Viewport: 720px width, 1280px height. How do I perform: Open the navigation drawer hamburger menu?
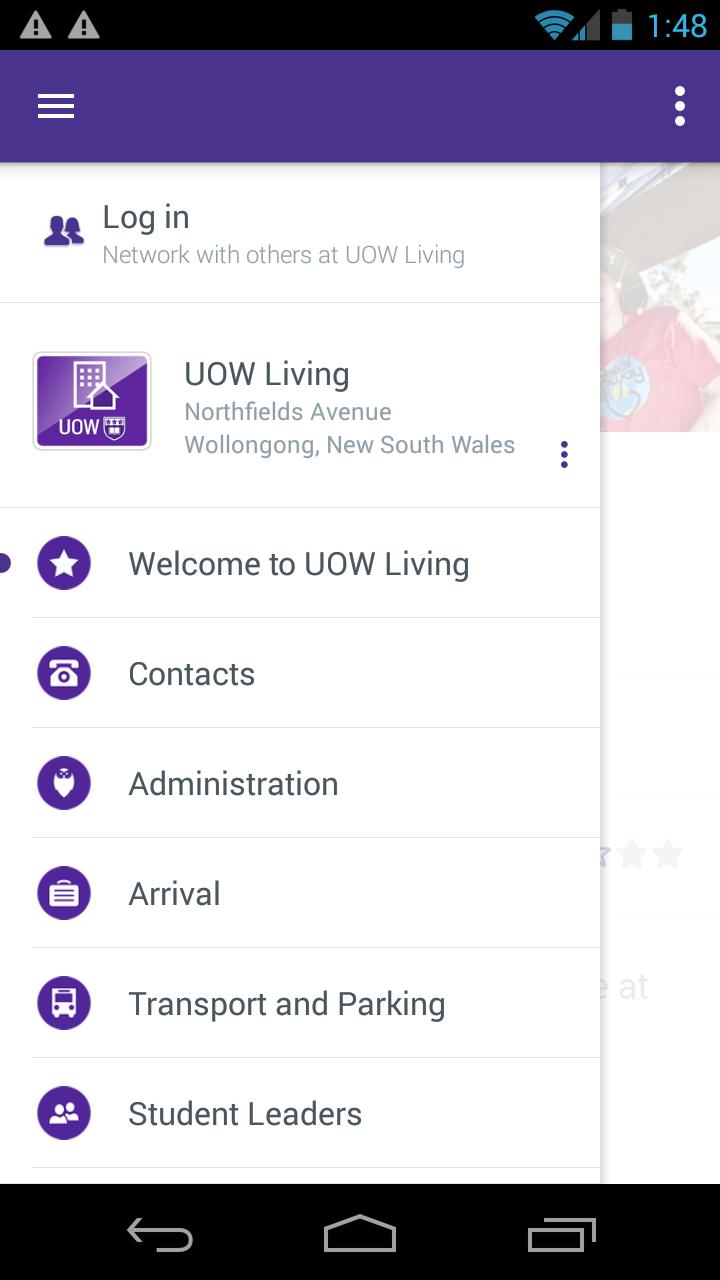point(55,105)
